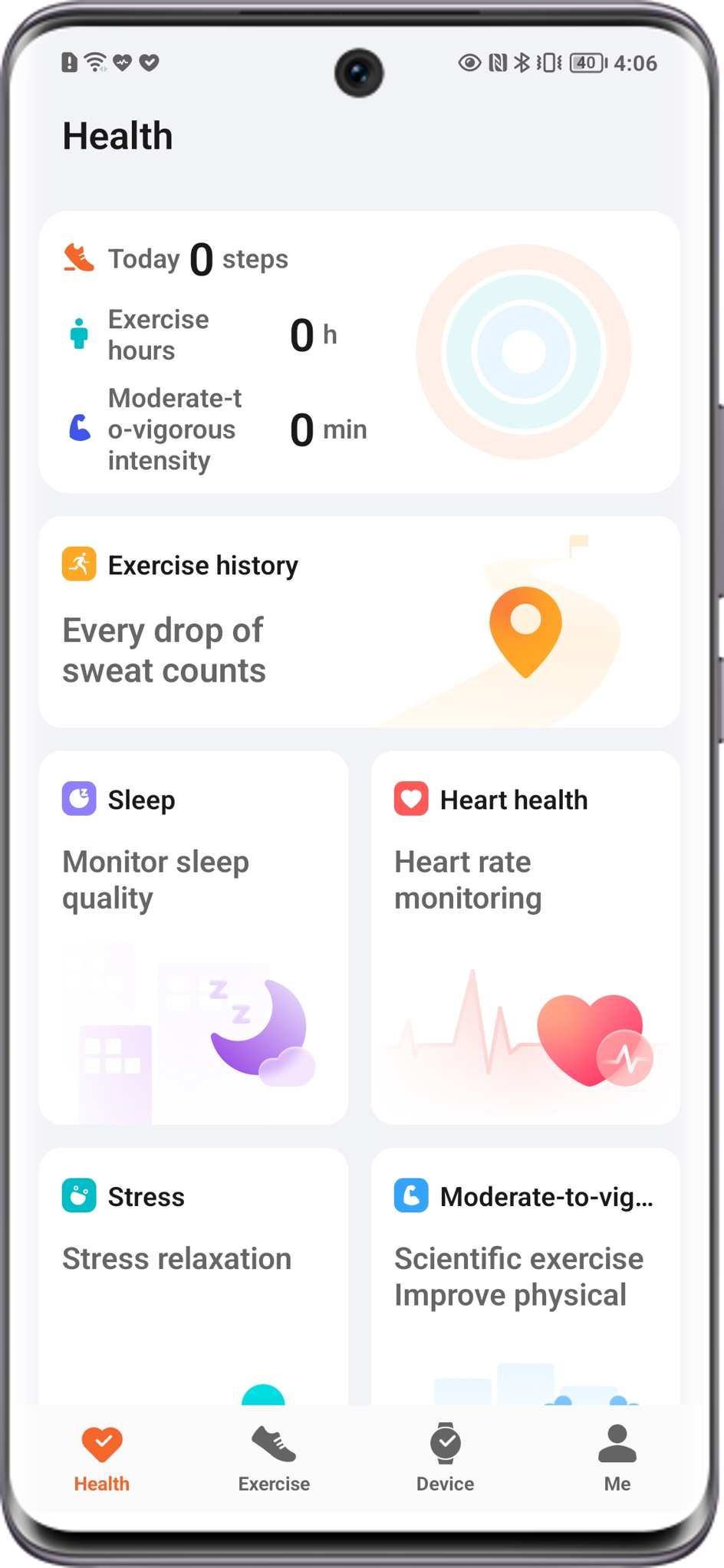Click the red Heart health icon
The height and width of the screenshot is (1568, 724).
point(410,798)
